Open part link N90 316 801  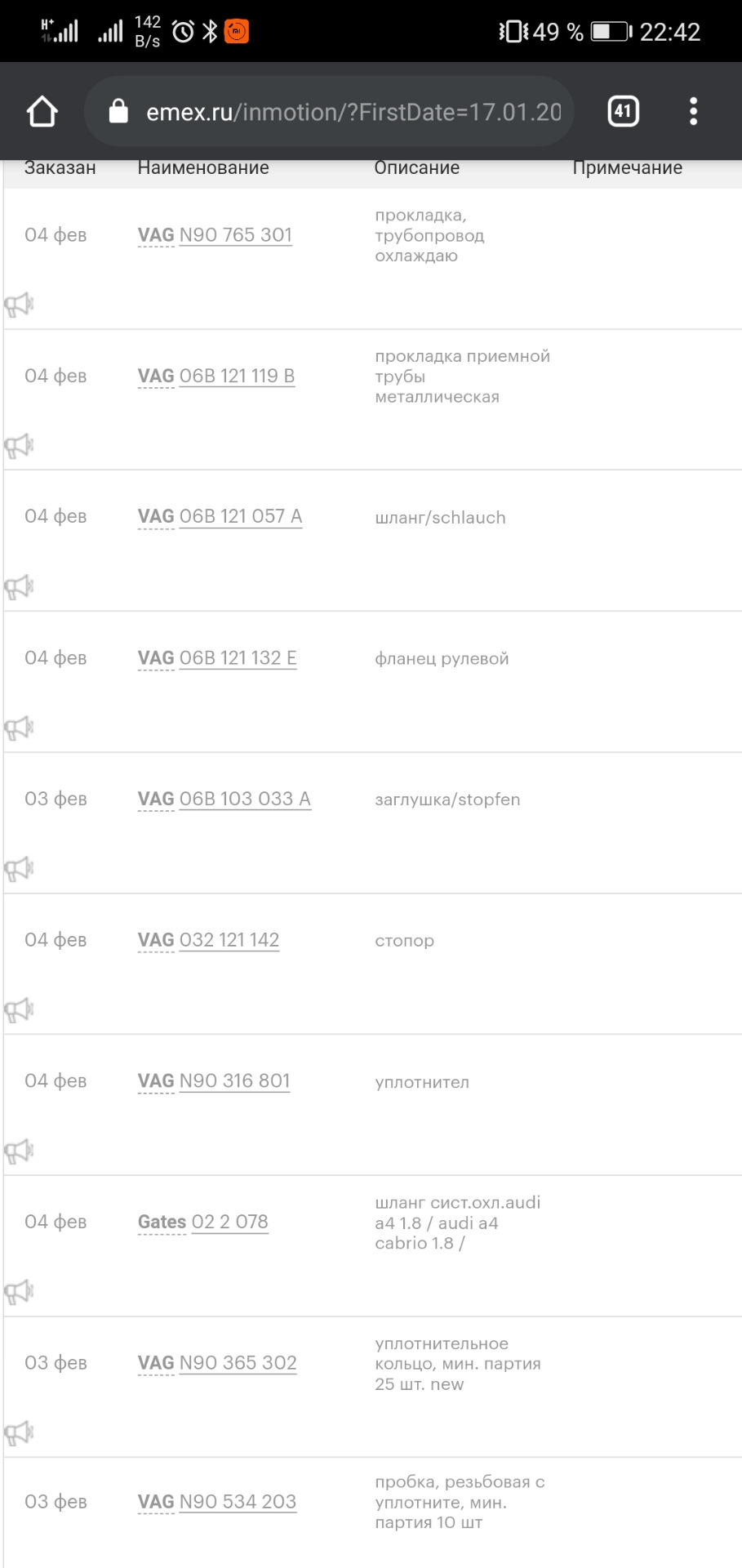[x=234, y=1081]
